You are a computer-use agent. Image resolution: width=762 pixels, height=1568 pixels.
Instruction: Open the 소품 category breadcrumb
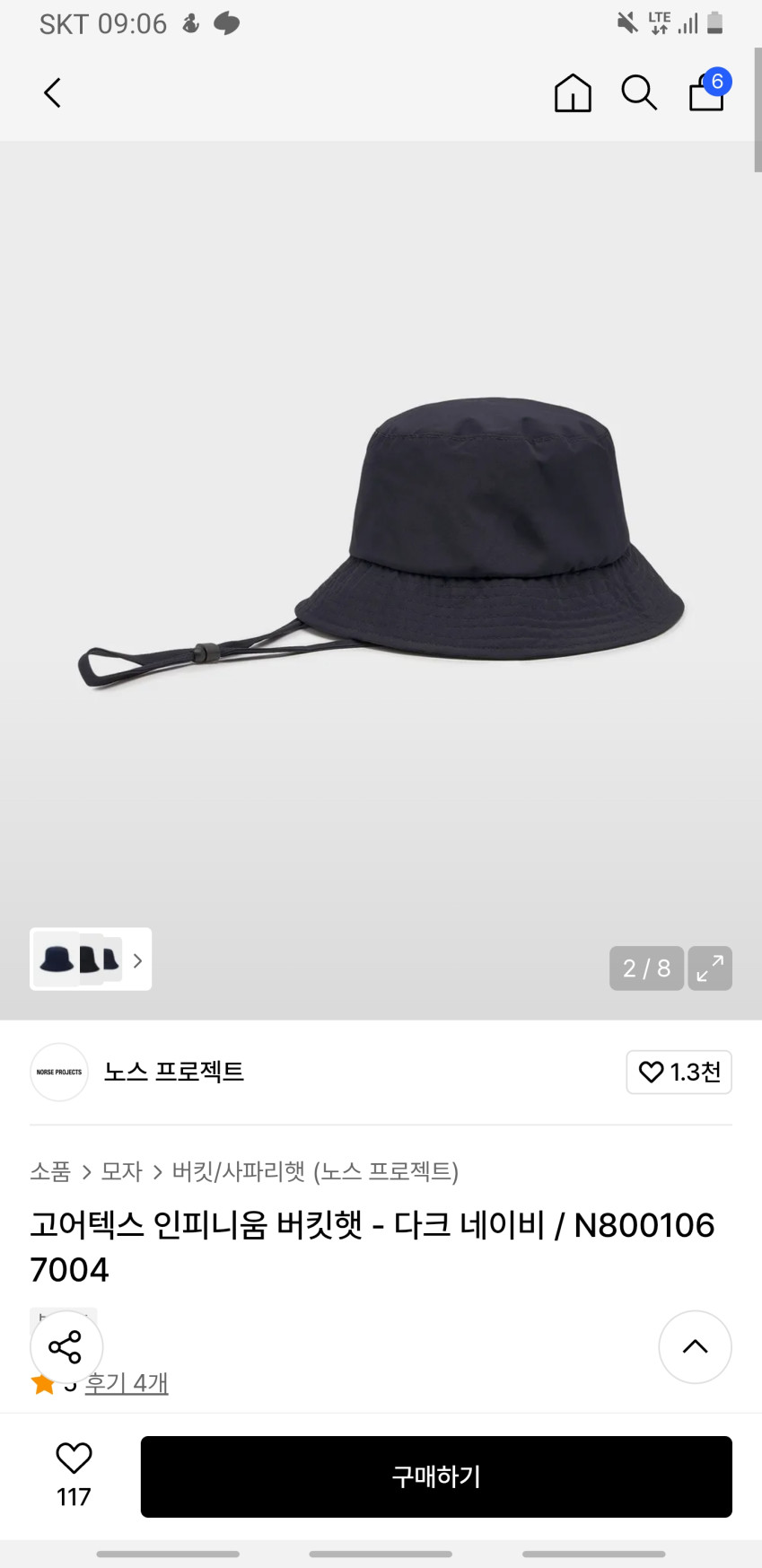point(50,1171)
